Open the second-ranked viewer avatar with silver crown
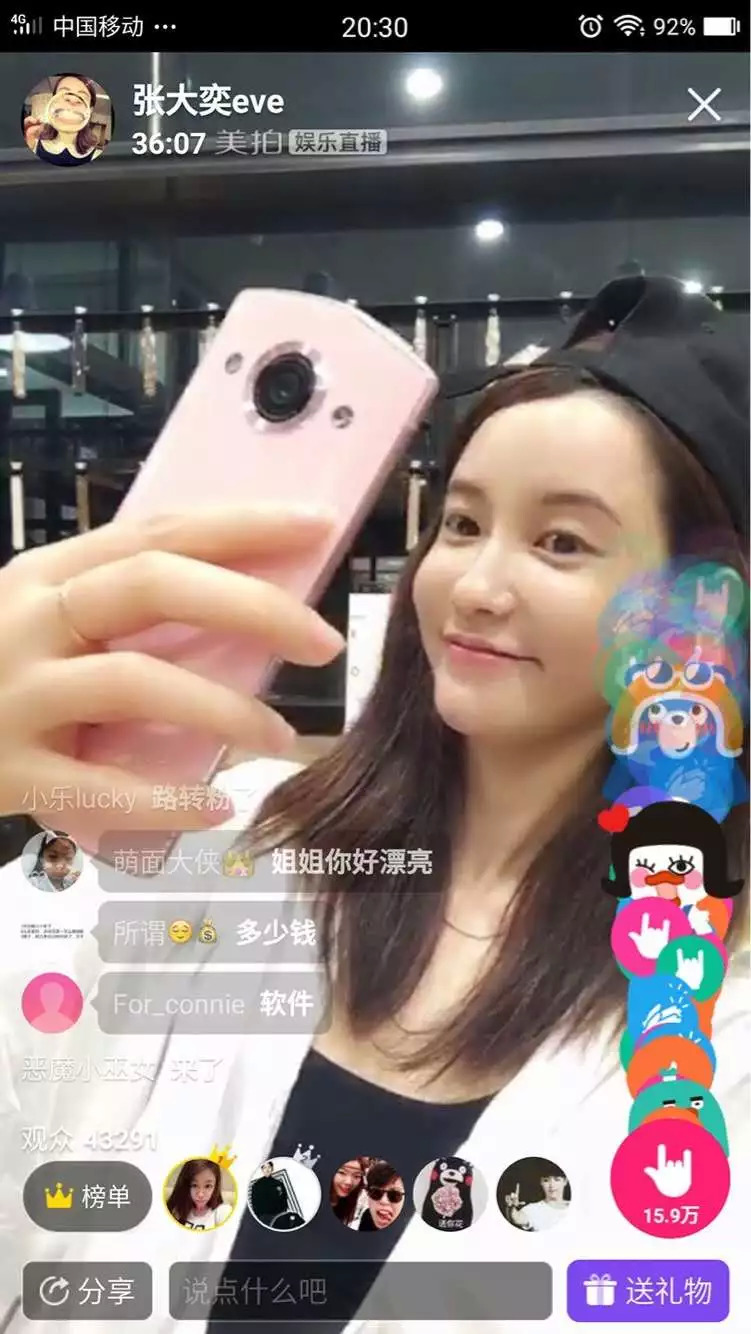Image resolution: width=751 pixels, height=1334 pixels. [x=284, y=1194]
